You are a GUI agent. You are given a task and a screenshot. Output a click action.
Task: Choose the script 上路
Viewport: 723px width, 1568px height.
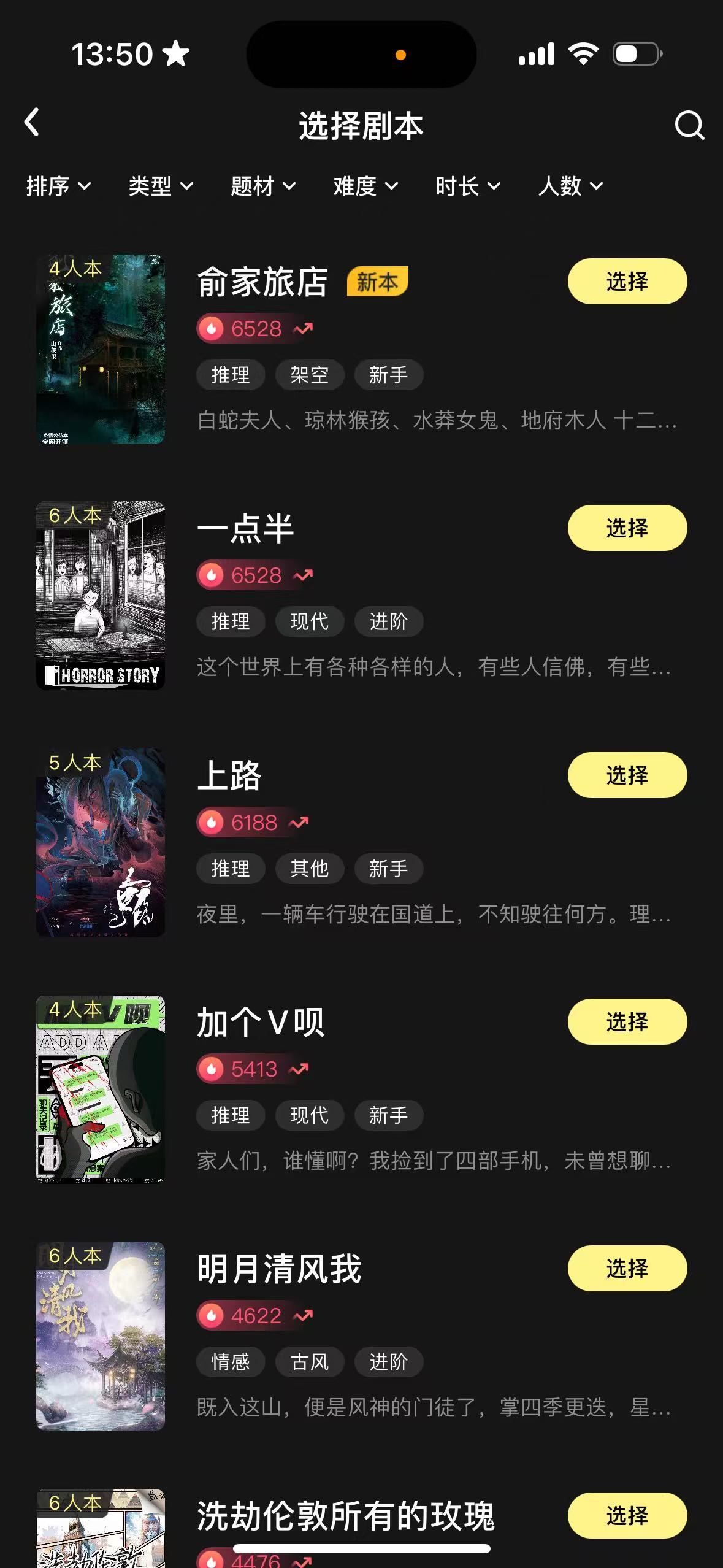tap(627, 775)
